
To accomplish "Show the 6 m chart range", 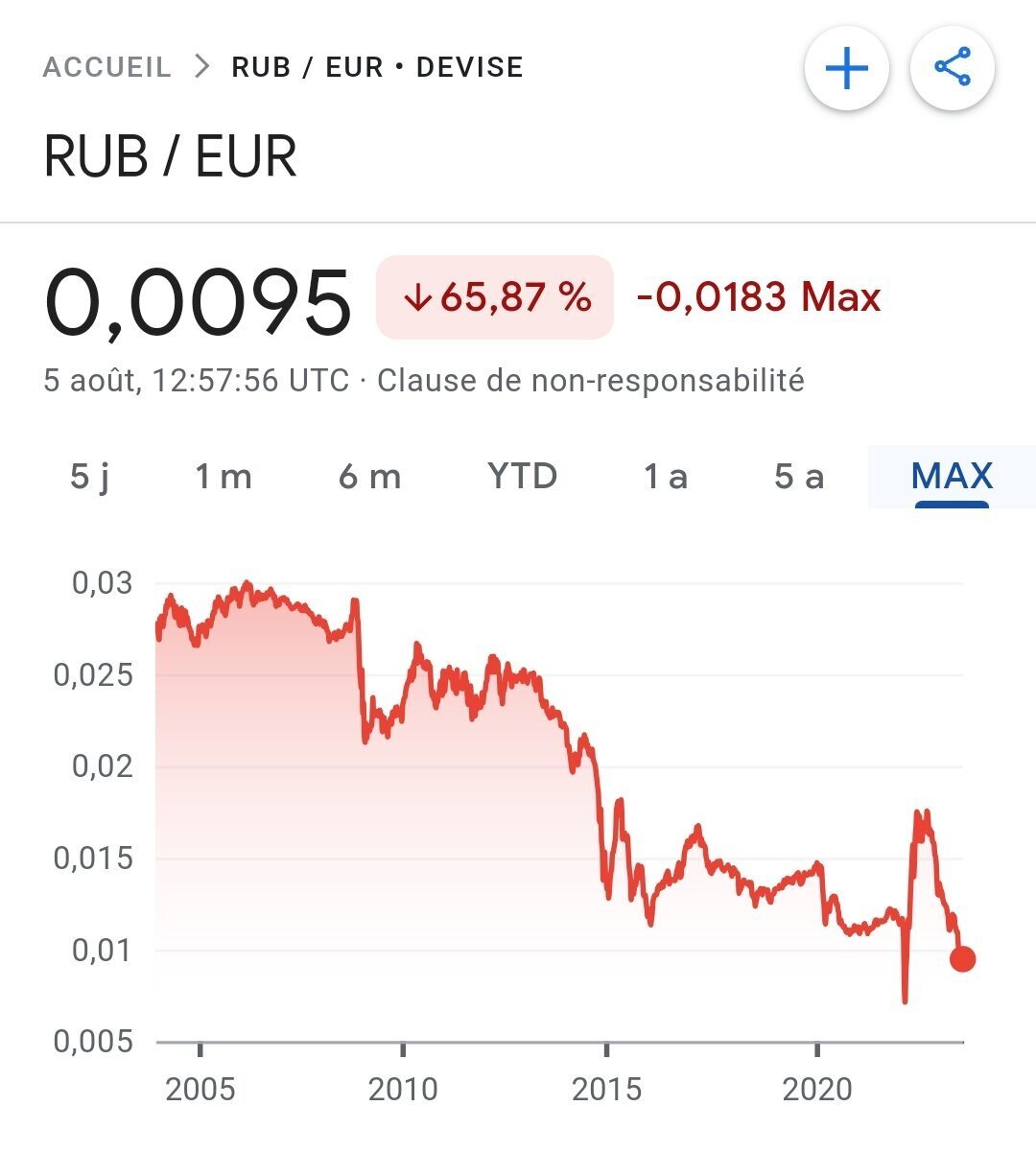I will click(x=369, y=476).
